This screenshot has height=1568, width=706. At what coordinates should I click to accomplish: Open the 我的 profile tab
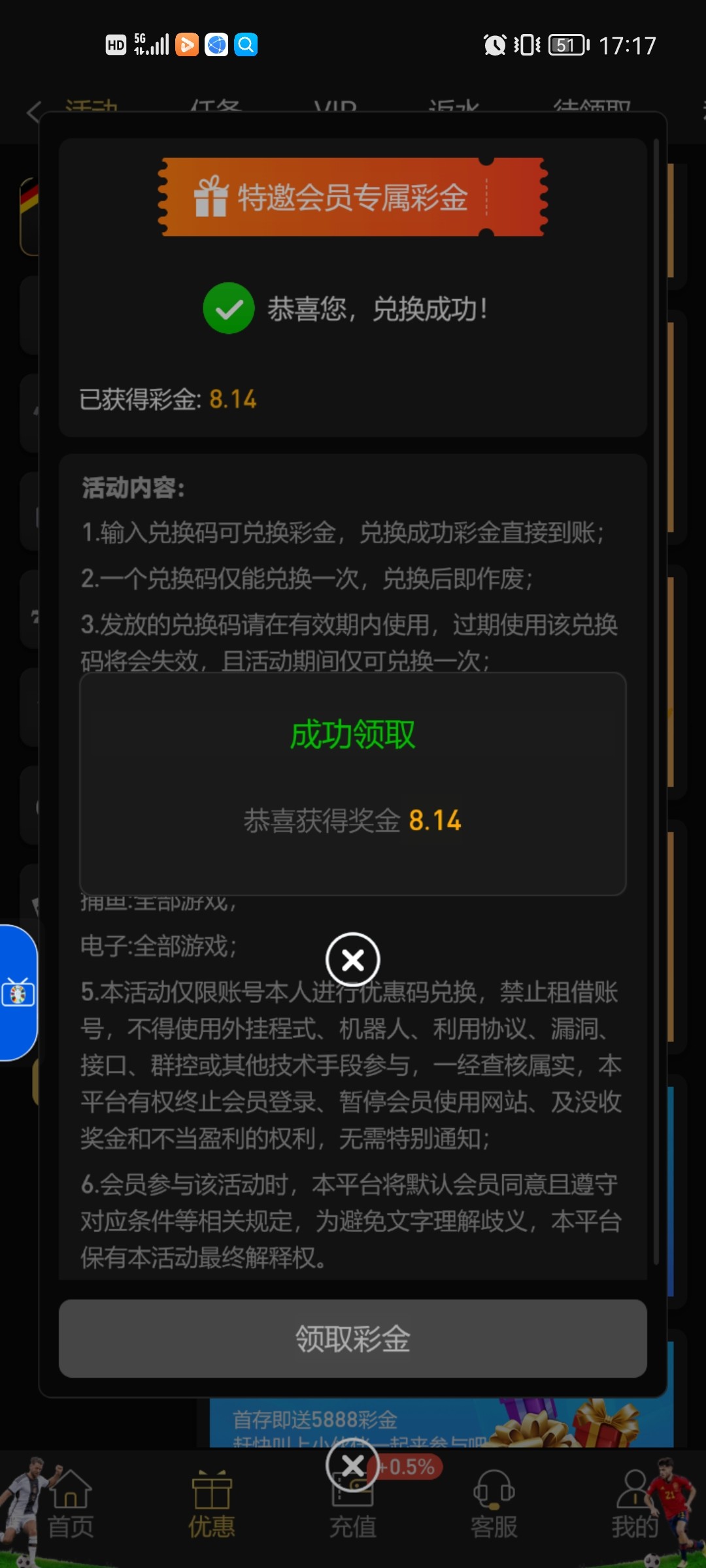coord(633,1505)
